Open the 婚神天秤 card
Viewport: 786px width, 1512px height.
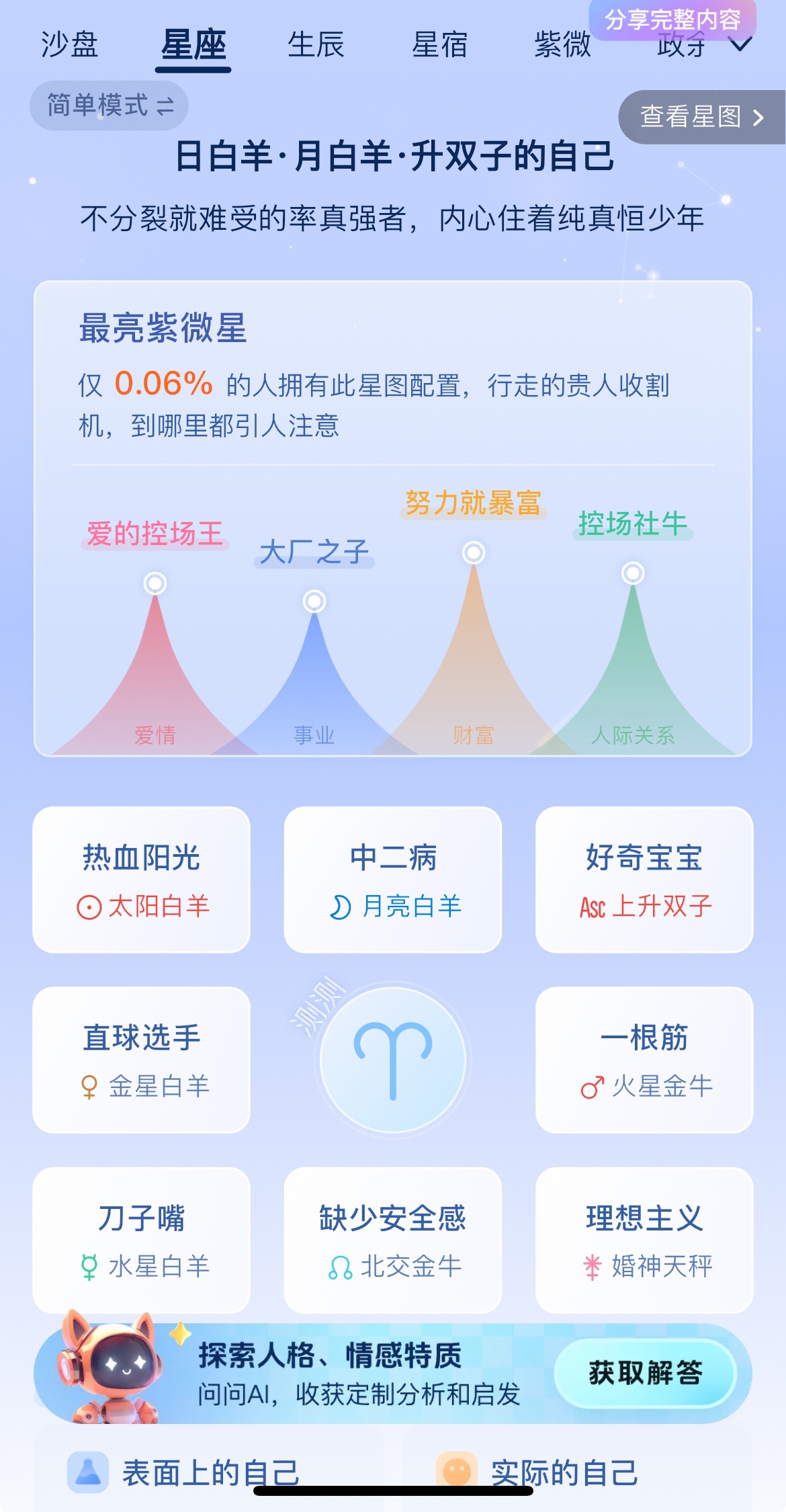coord(644,1240)
